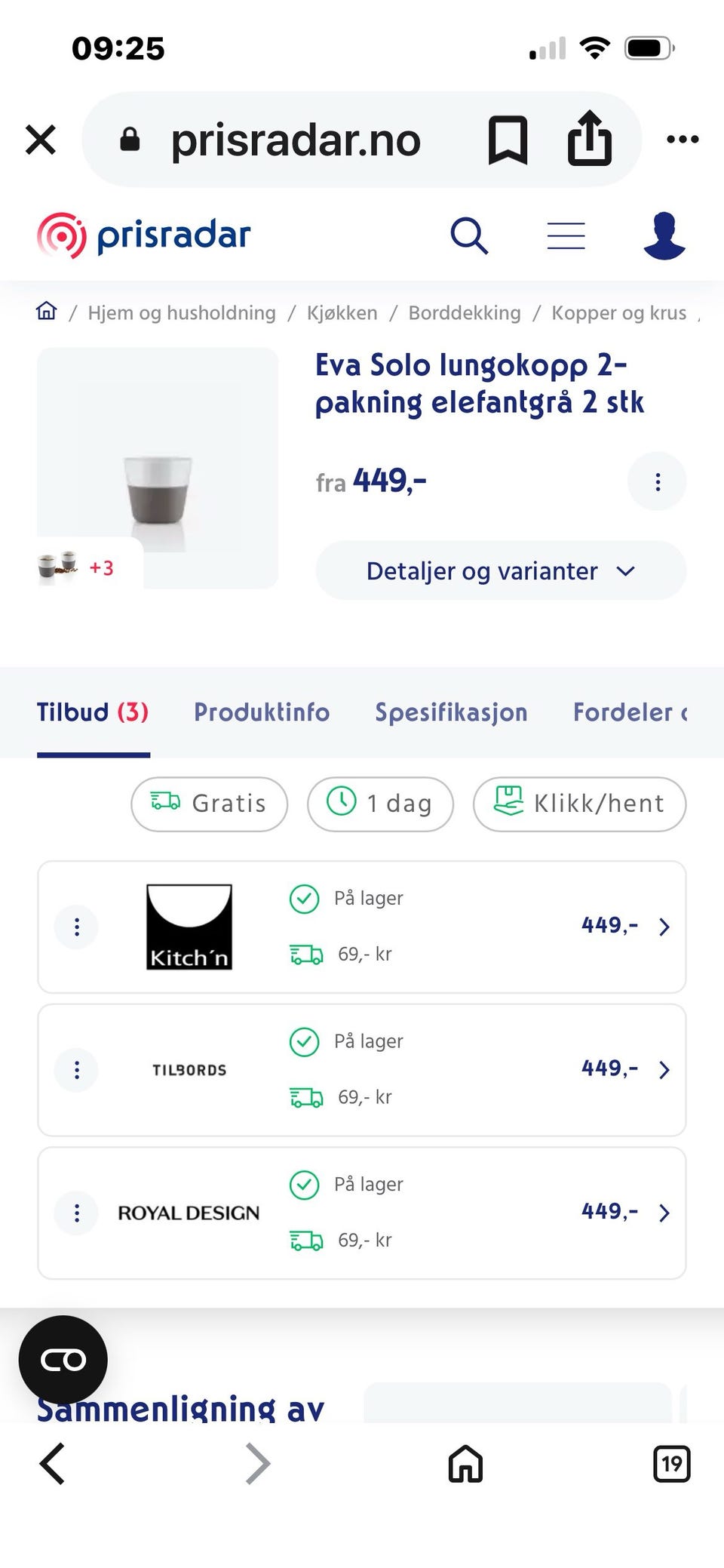The image size is (724, 1568).
Task: Share this page via share icon
Action: click(x=589, y=138)
